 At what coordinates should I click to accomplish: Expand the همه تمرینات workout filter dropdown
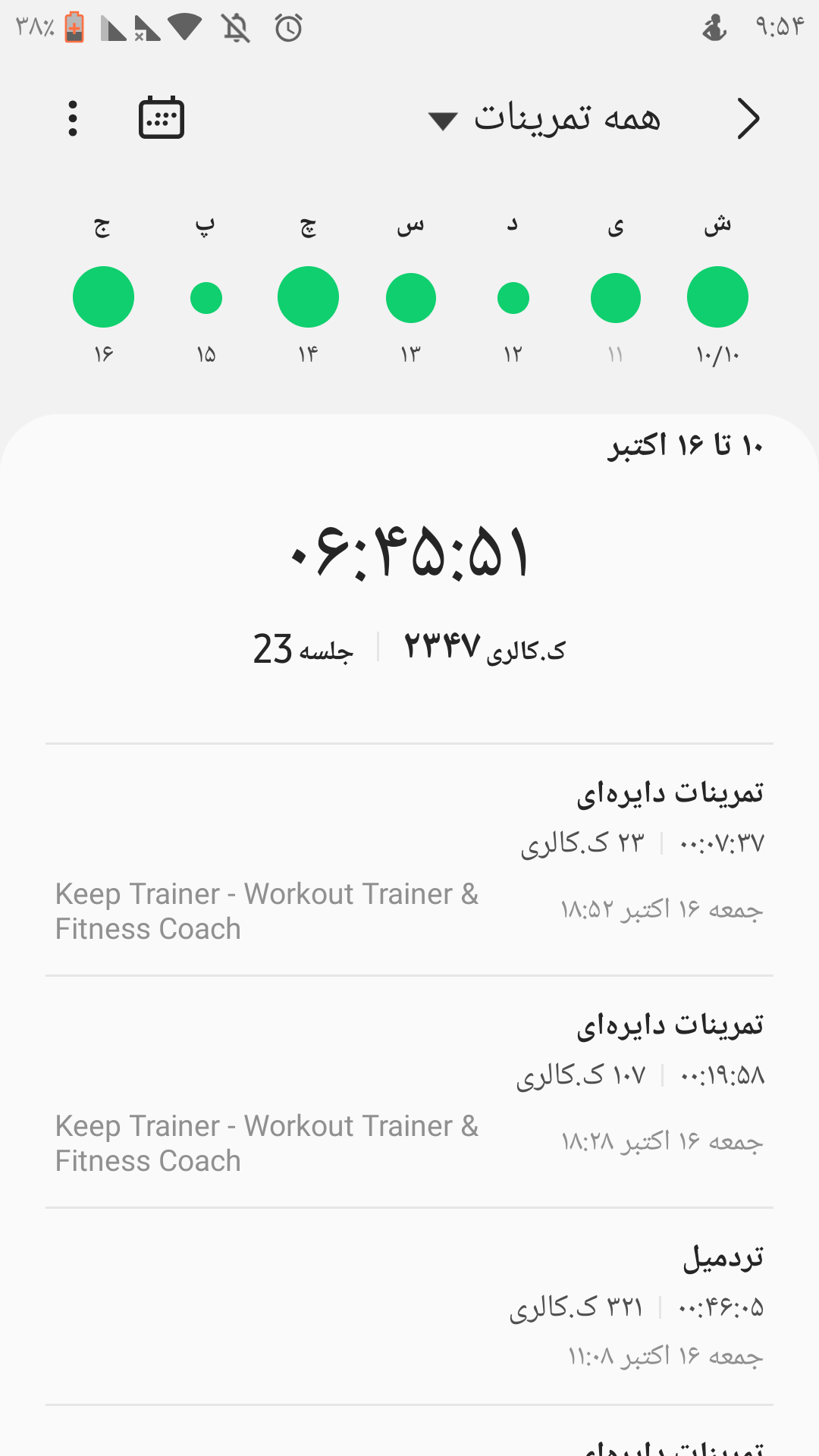coord(544,119)
